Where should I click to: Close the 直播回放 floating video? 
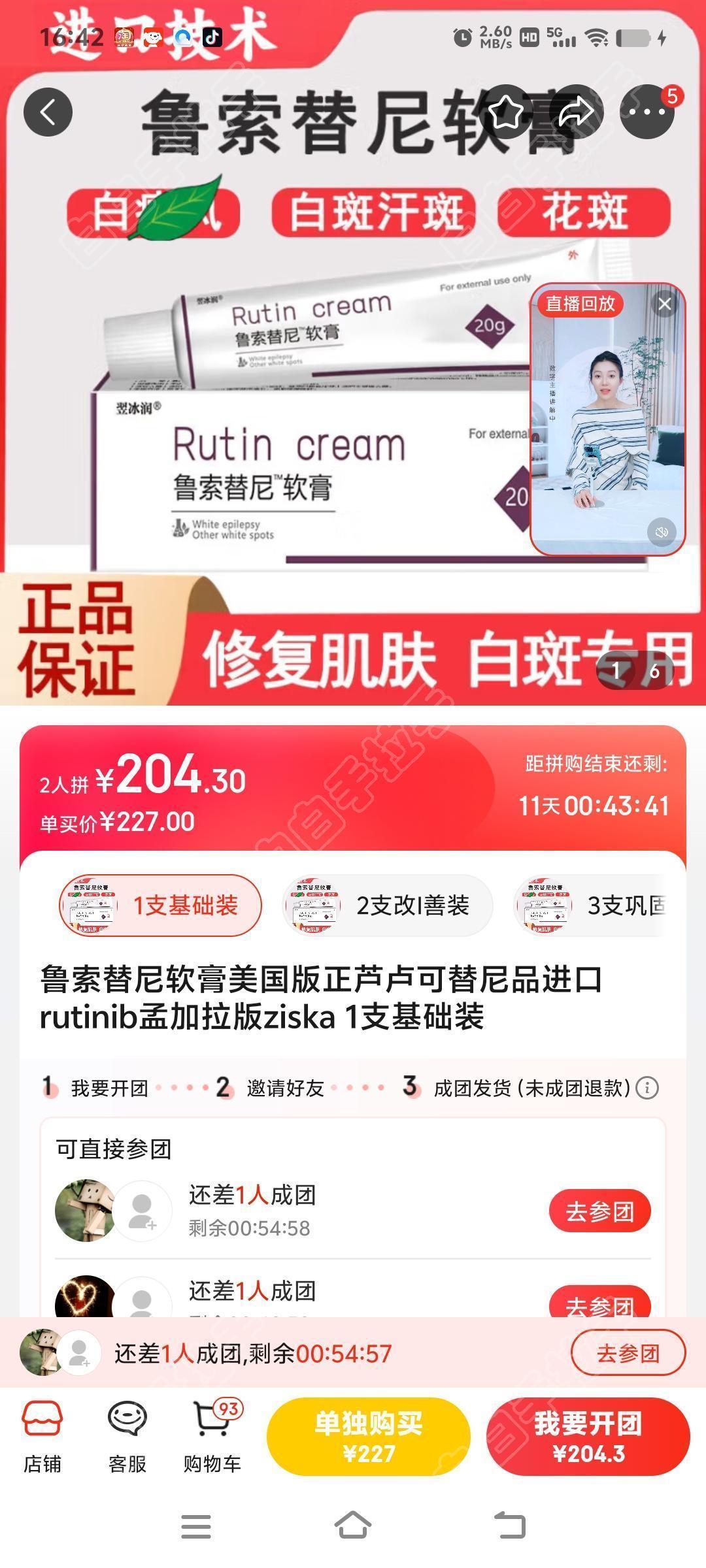point(665,304)
